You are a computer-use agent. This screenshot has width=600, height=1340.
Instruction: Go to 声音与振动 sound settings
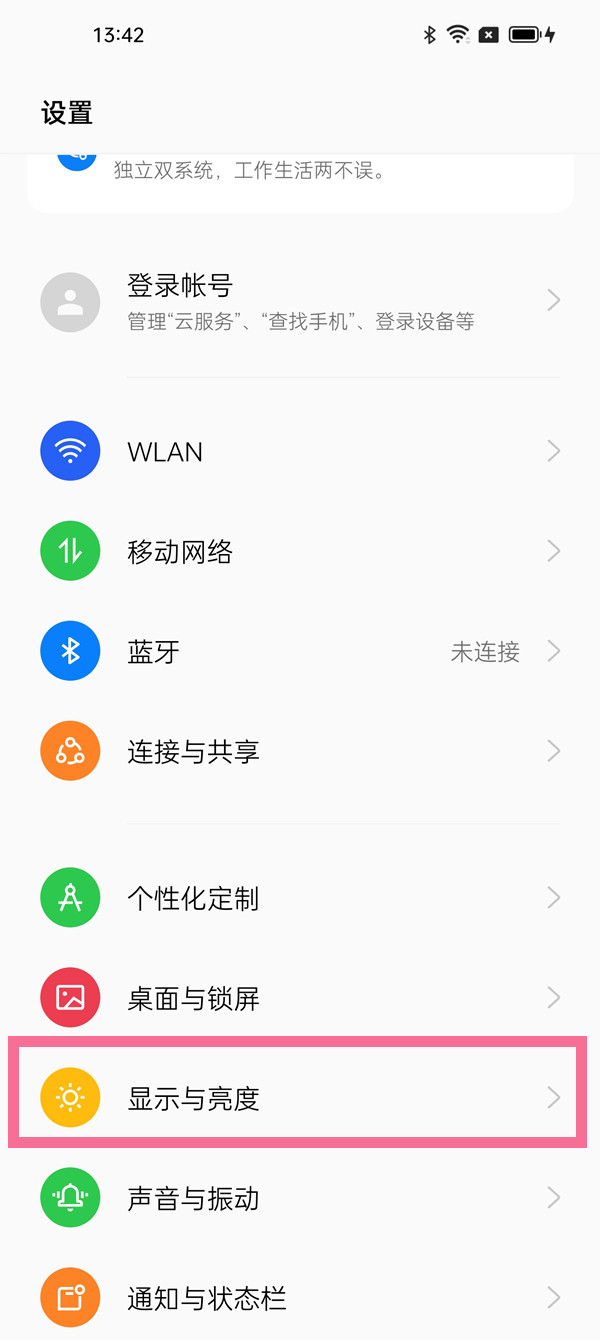tap(300, 1197)
